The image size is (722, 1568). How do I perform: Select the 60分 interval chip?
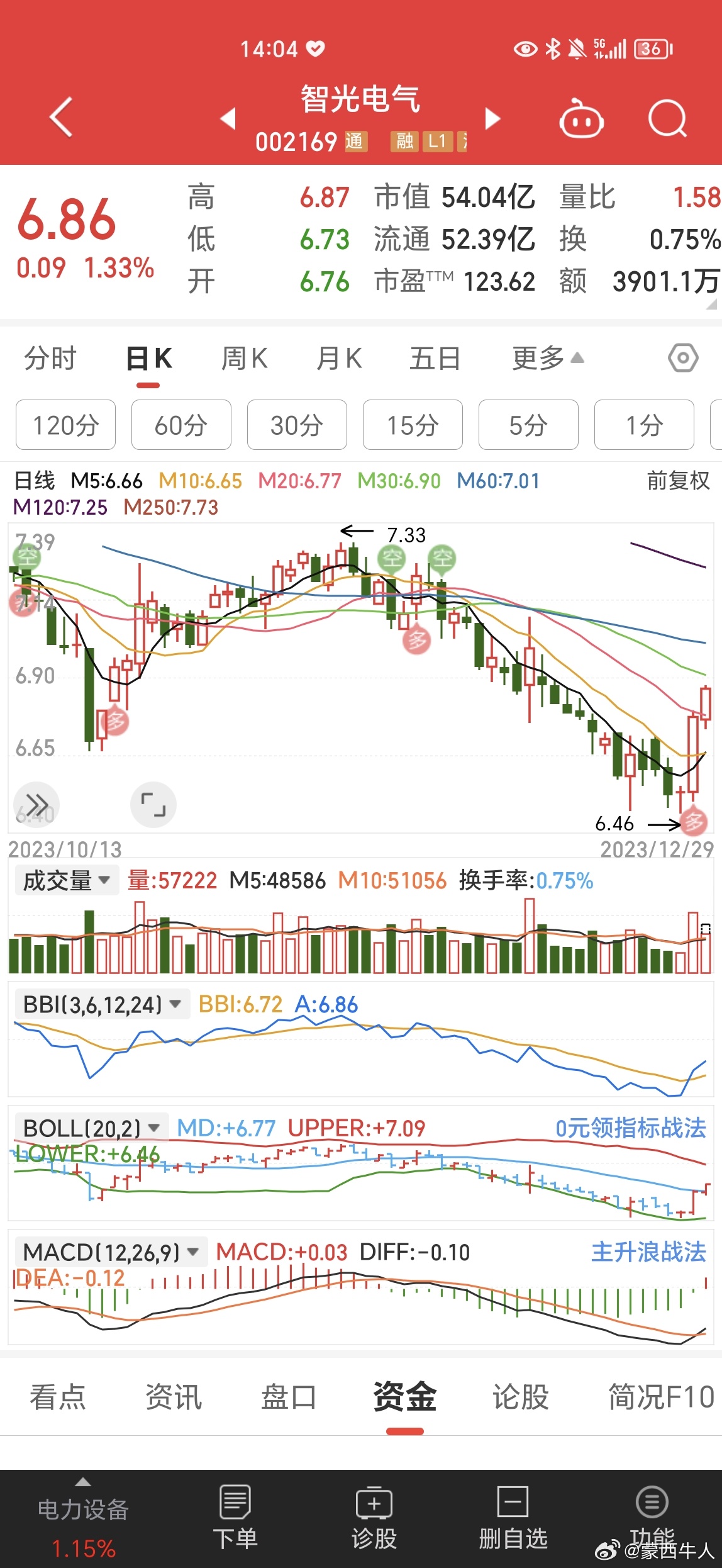click(x=181, y=425)
